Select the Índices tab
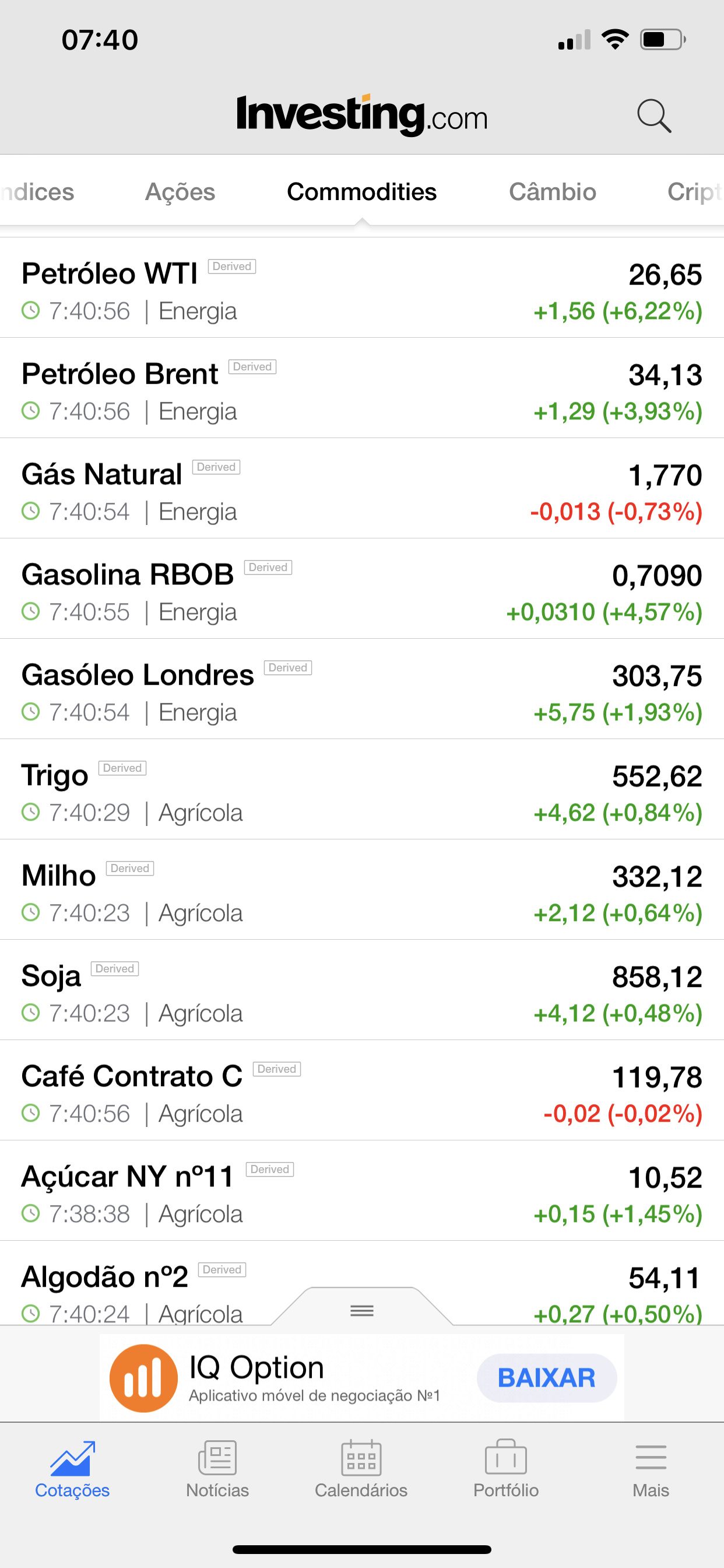Screen dimensions: 724x1568 tap(37, 192)
